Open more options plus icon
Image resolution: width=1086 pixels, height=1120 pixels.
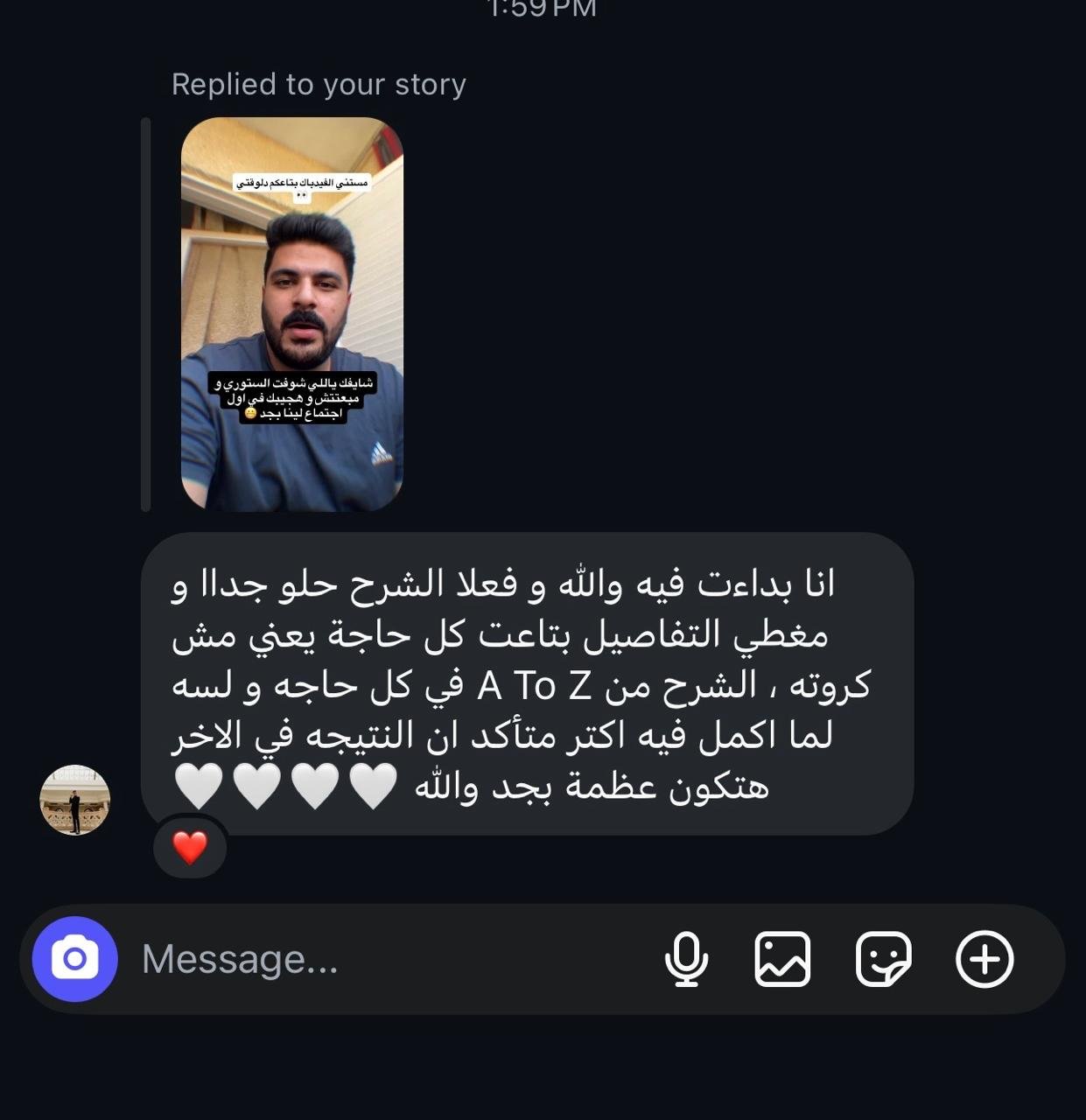click(984, 959)
